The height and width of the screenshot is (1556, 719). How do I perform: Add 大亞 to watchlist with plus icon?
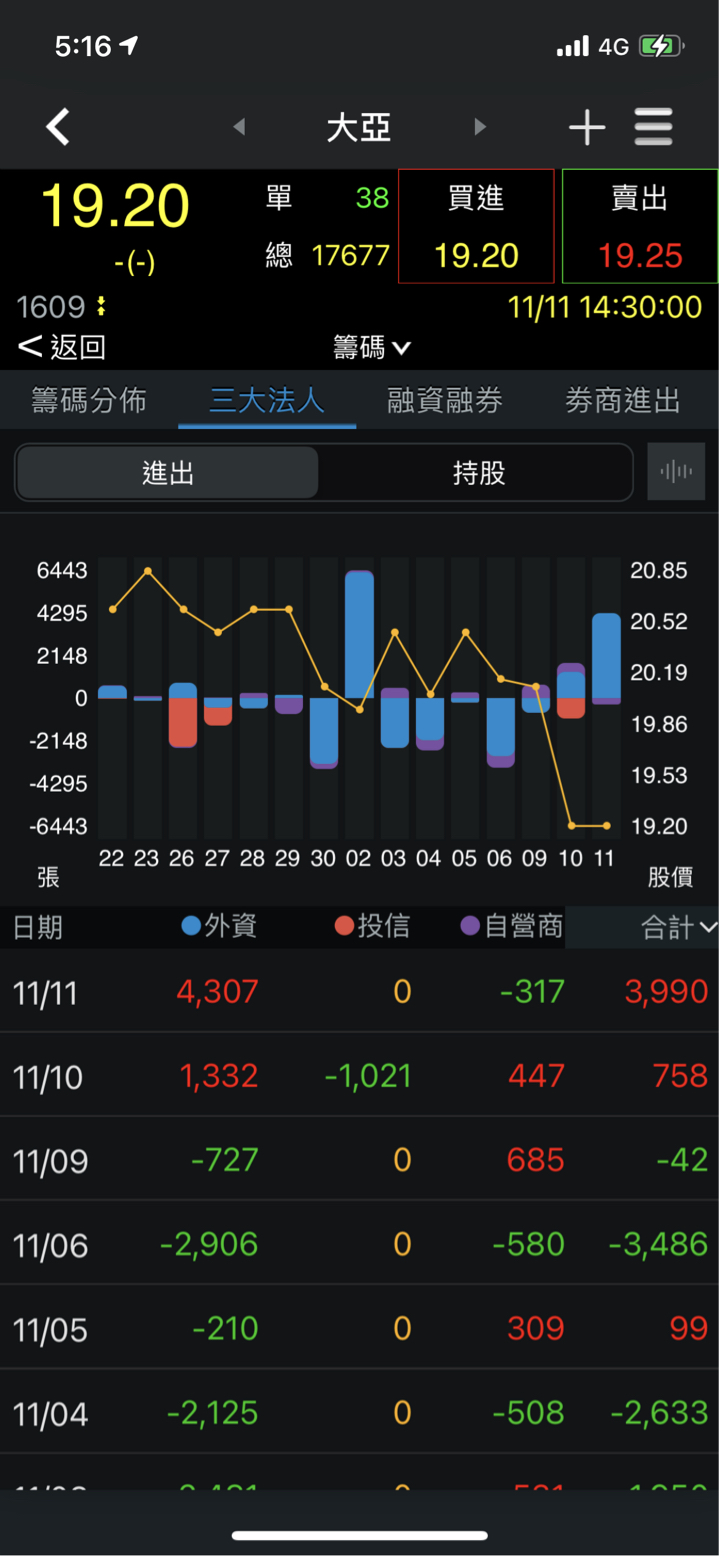(x=587, y=127)
